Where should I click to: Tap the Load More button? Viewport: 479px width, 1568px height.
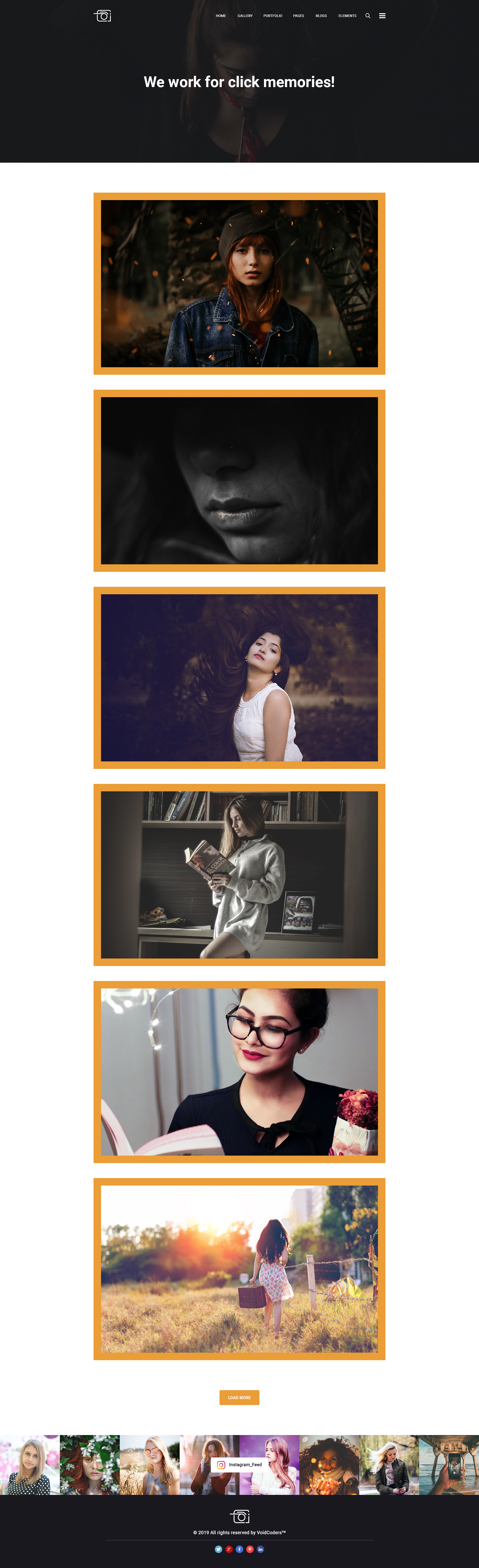pos(239,1398)
